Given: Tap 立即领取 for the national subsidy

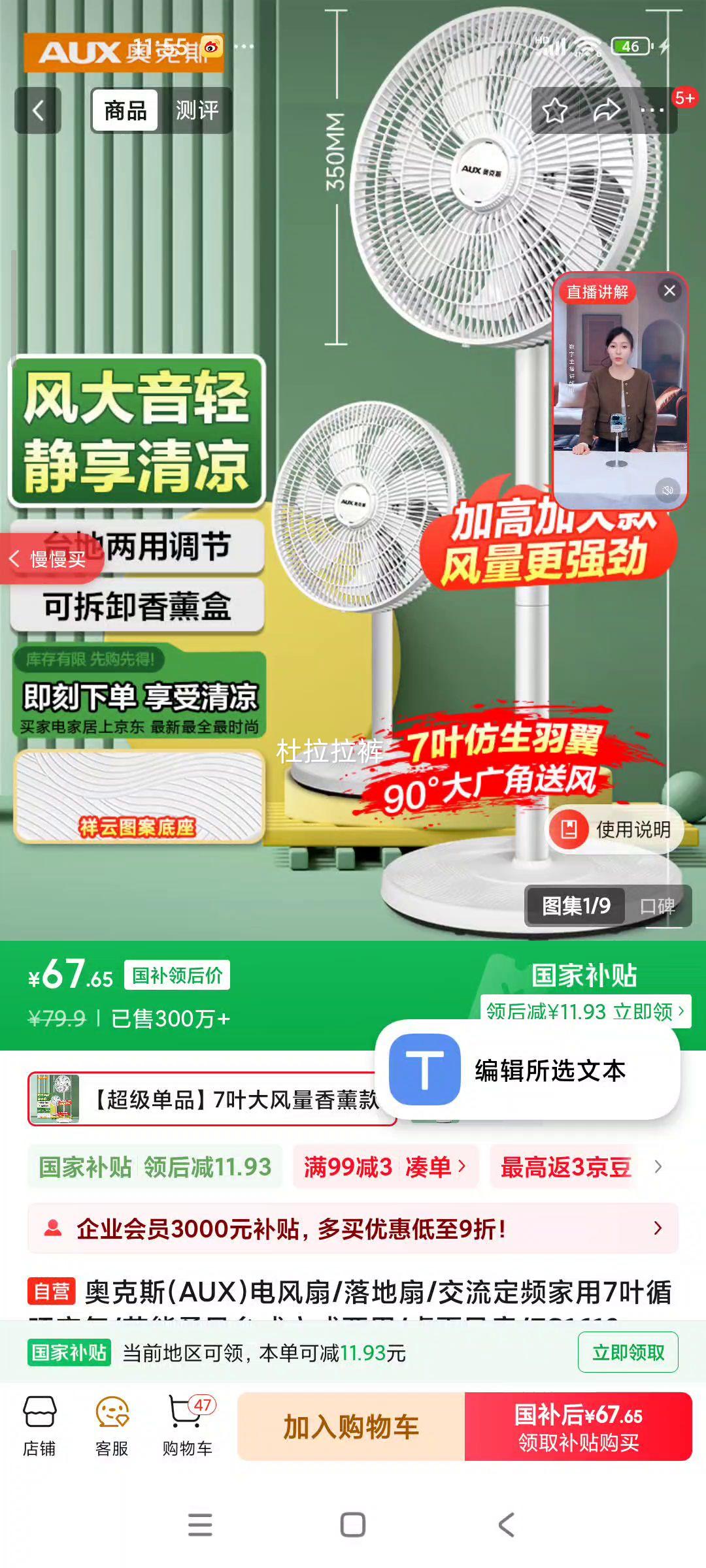Looking at the screenshot, I should coord(628,1352).
